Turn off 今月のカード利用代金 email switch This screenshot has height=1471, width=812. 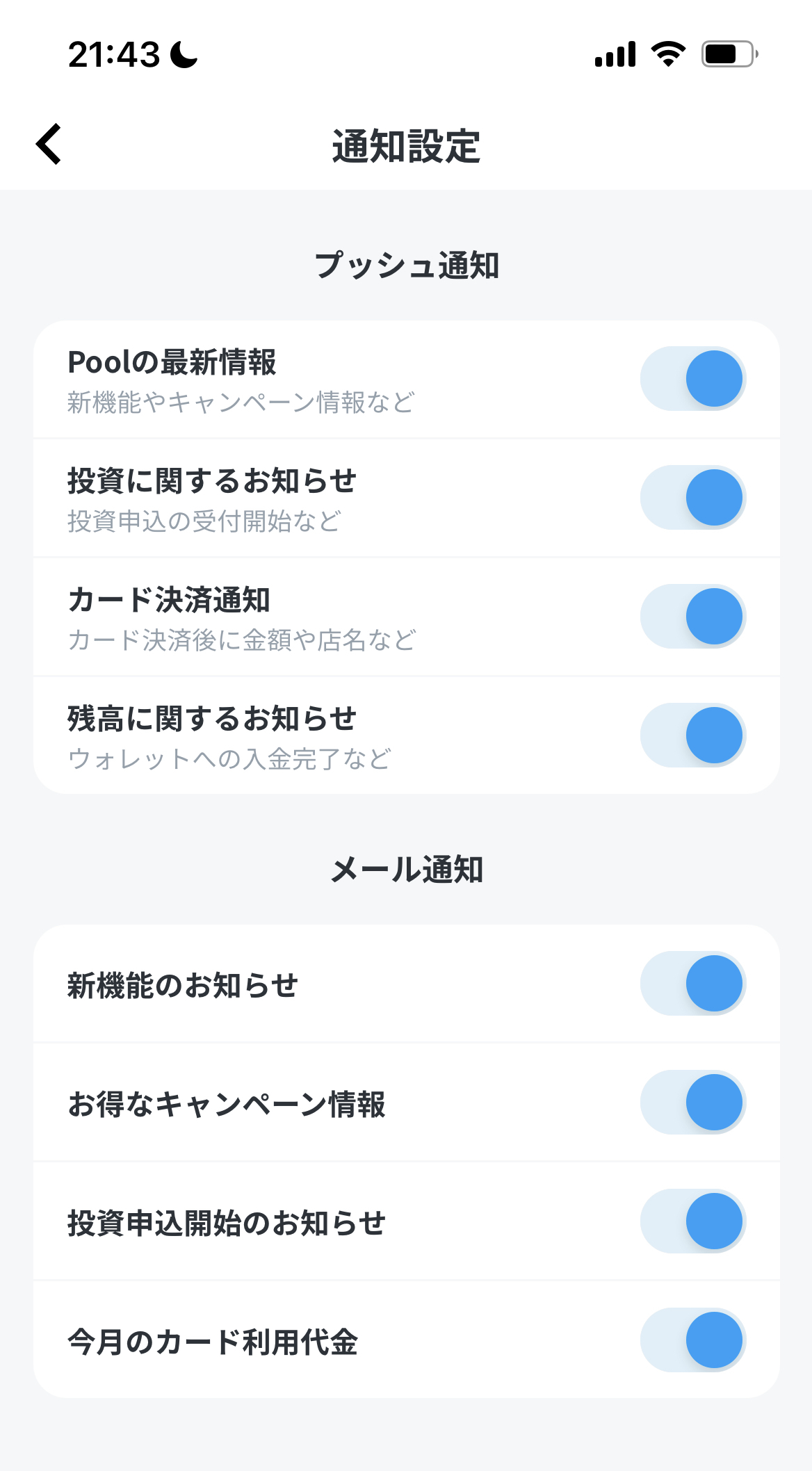pyautogui.click(x=693, y=1340)
